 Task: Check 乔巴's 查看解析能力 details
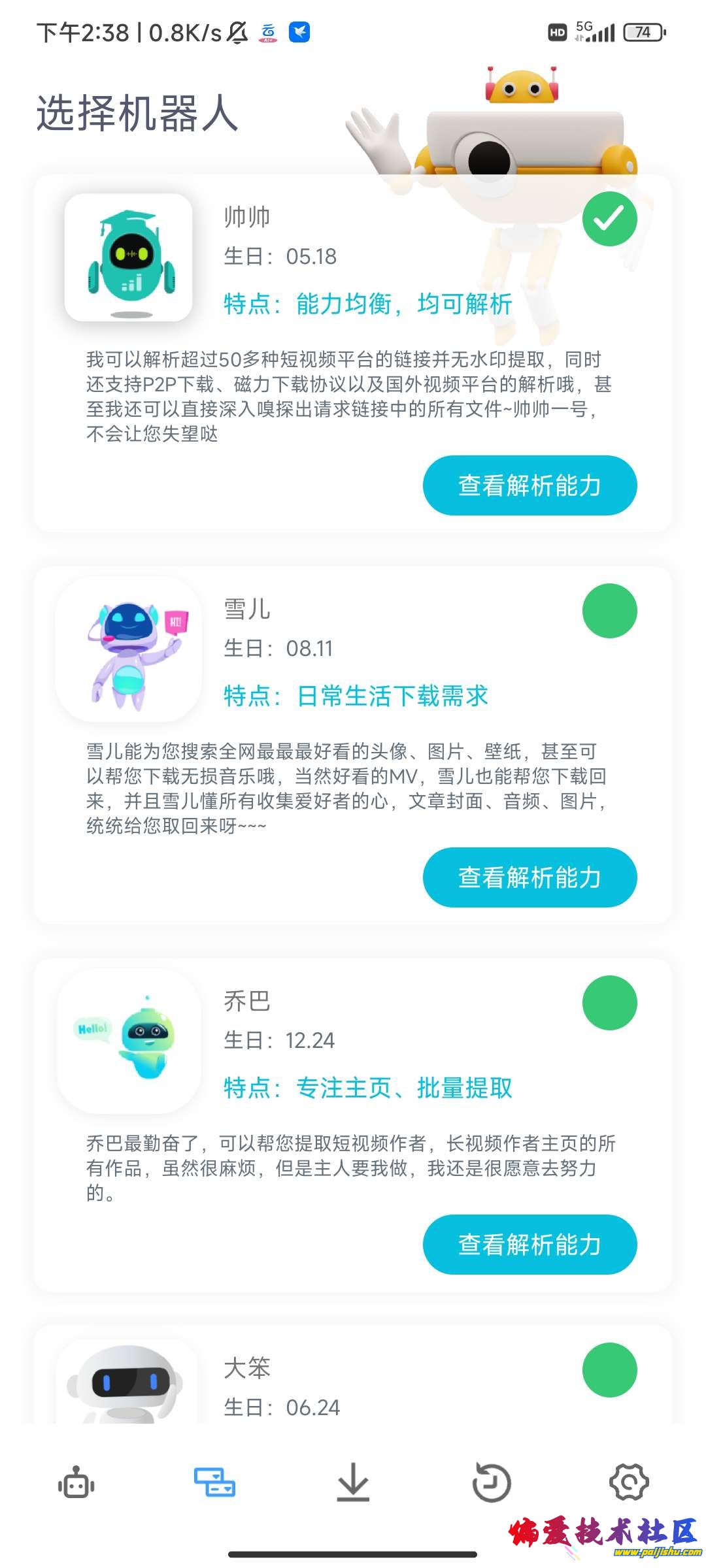(x=529, y=1245)
